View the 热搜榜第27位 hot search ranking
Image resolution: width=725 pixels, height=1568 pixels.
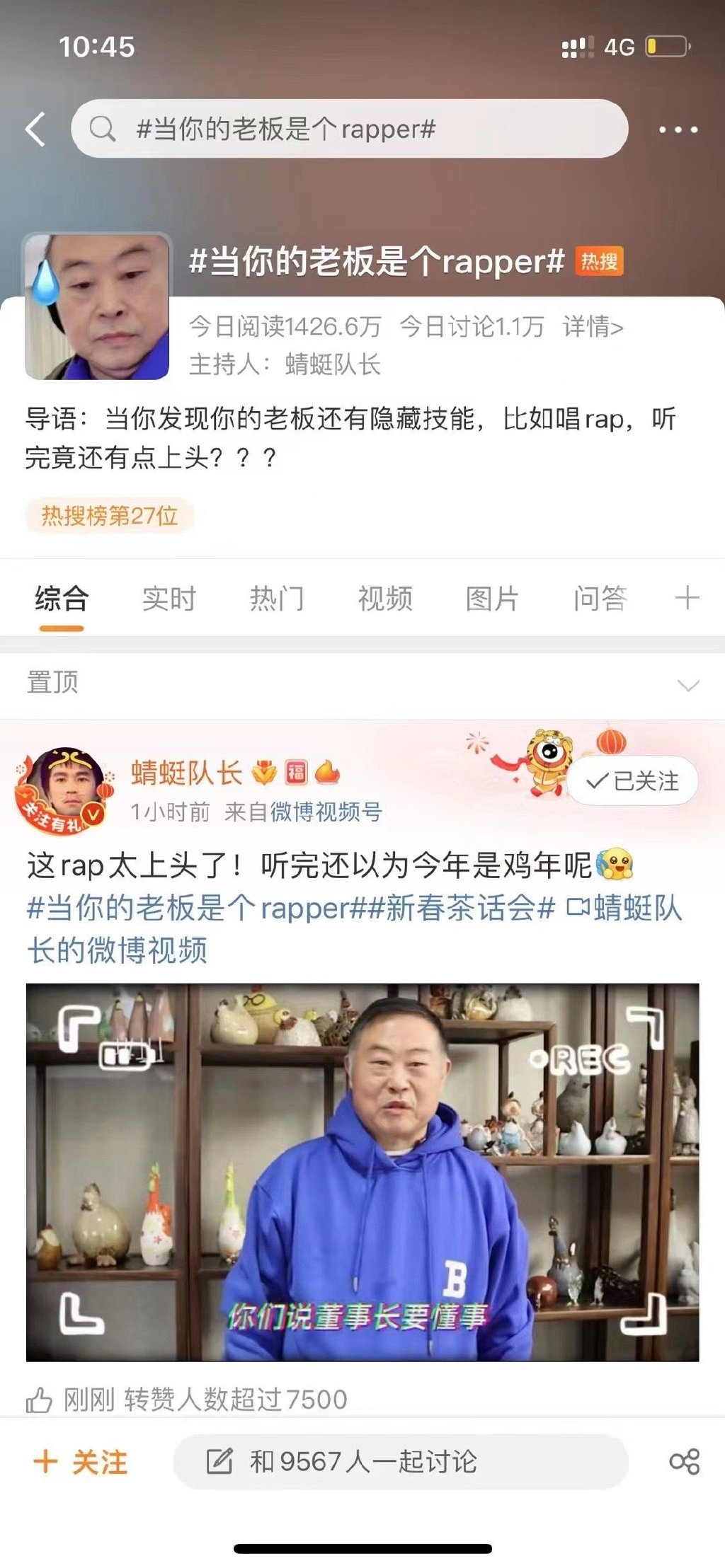pos(109,516)
